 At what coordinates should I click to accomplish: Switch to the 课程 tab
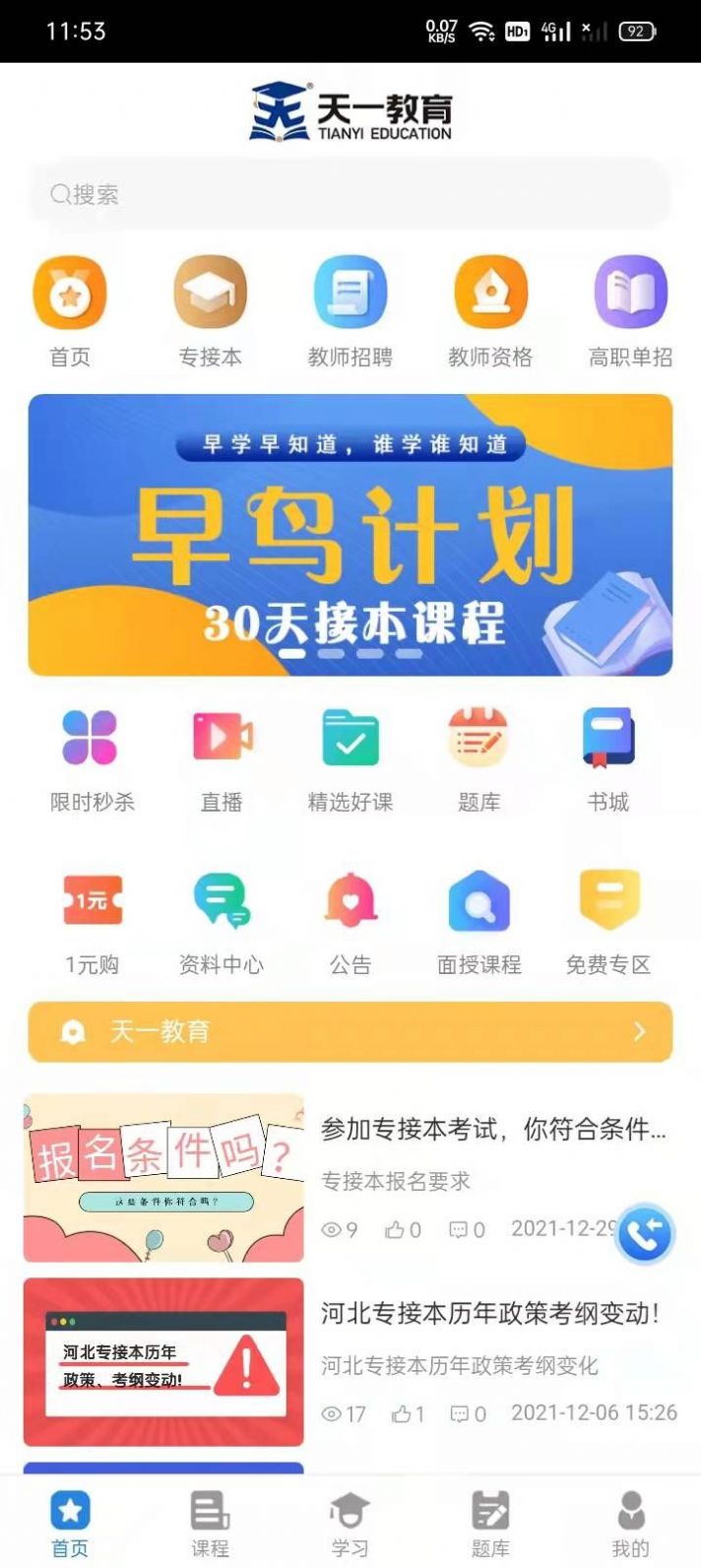click(x=210, y=1524)
